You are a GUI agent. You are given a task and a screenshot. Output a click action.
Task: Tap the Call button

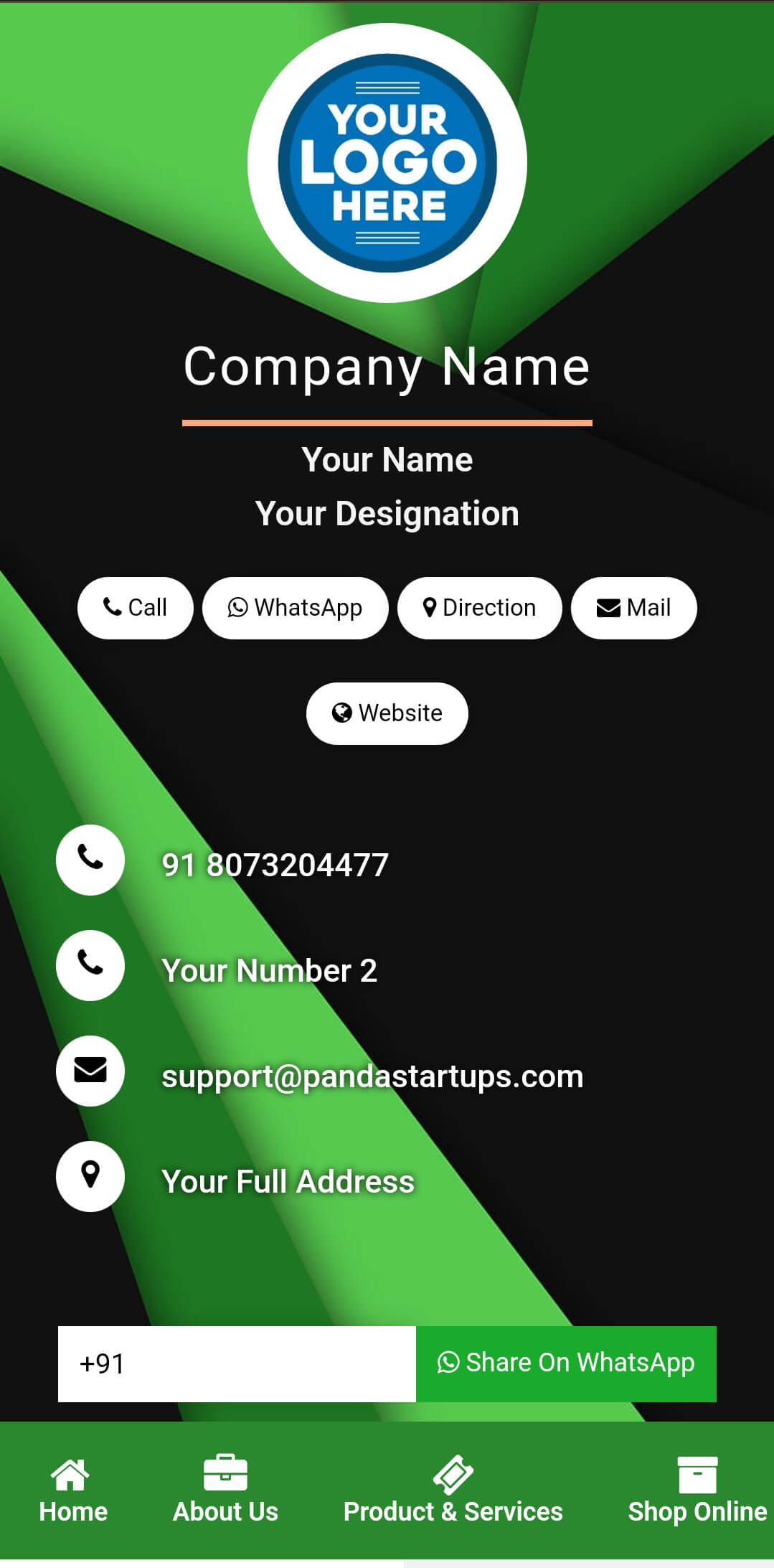(x=135, y=608)
